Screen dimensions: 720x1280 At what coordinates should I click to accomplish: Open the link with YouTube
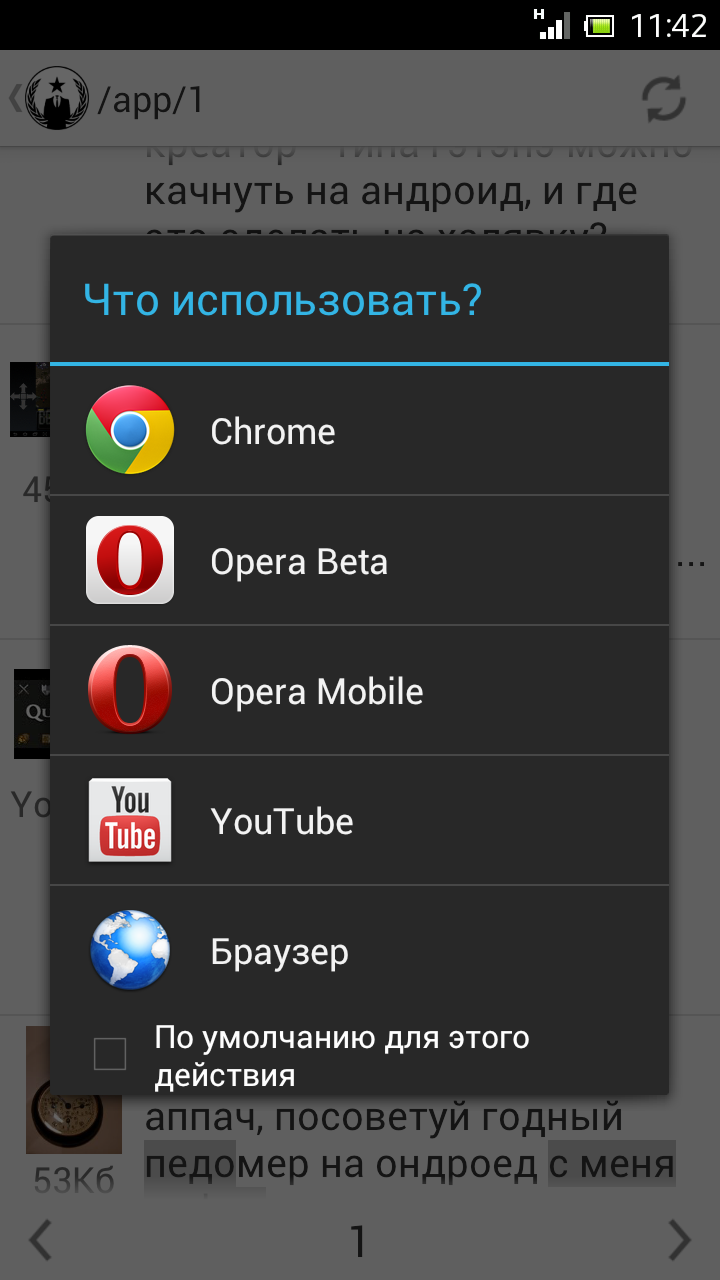coord(359,821)
